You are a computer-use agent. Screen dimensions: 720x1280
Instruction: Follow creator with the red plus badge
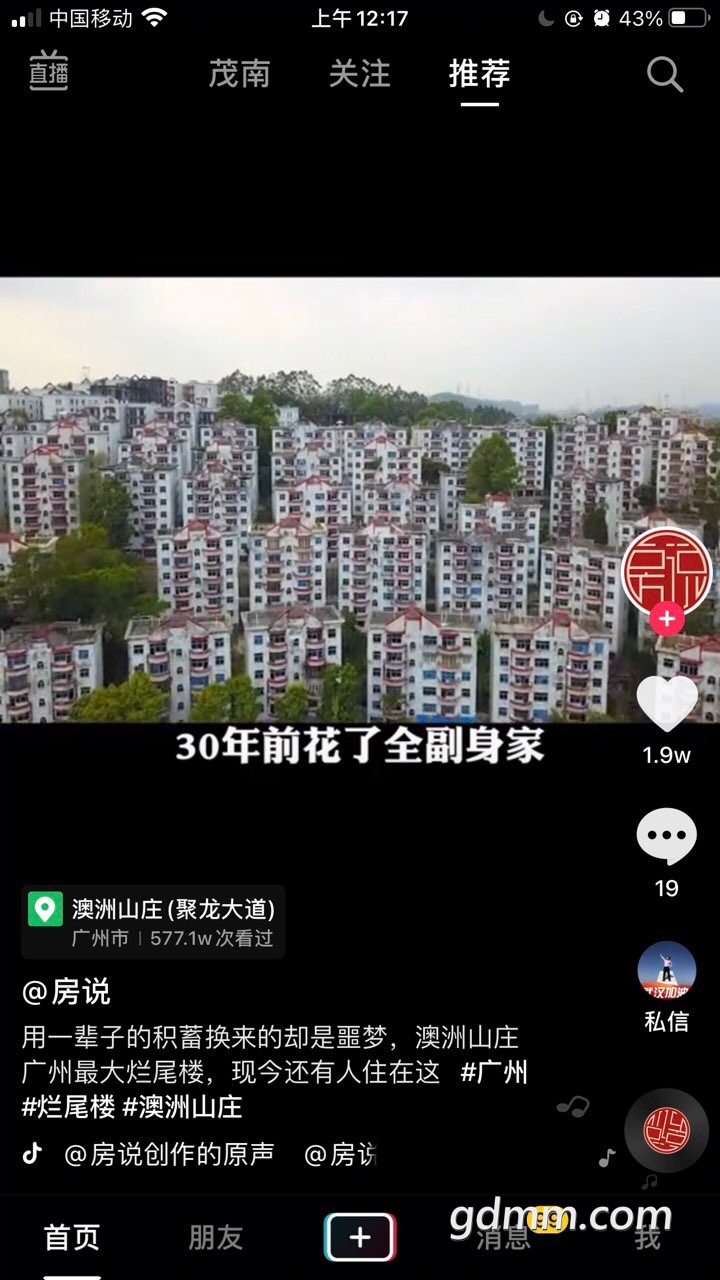tap(666, 619)
